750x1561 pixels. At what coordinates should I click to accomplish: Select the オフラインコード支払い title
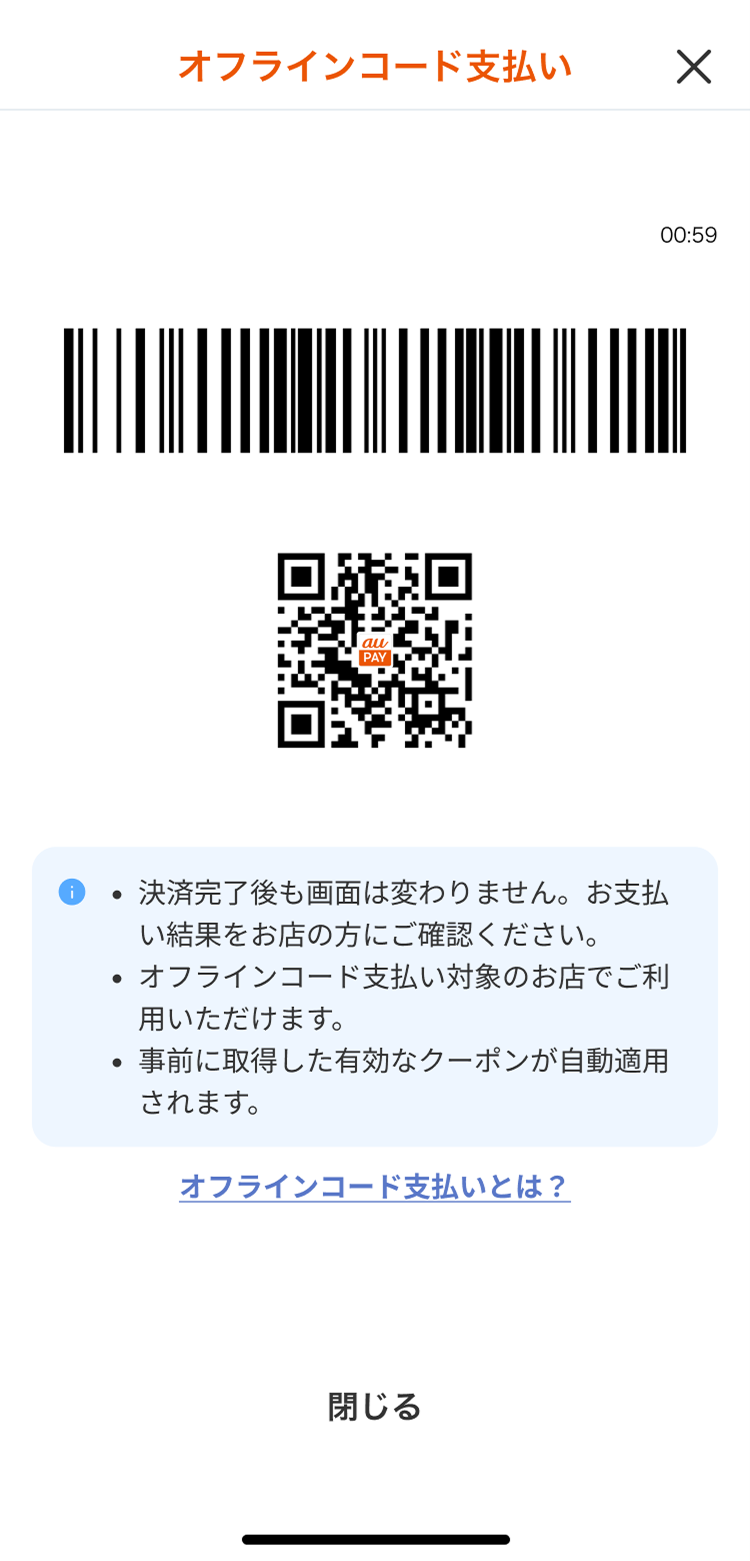(374, 66)
